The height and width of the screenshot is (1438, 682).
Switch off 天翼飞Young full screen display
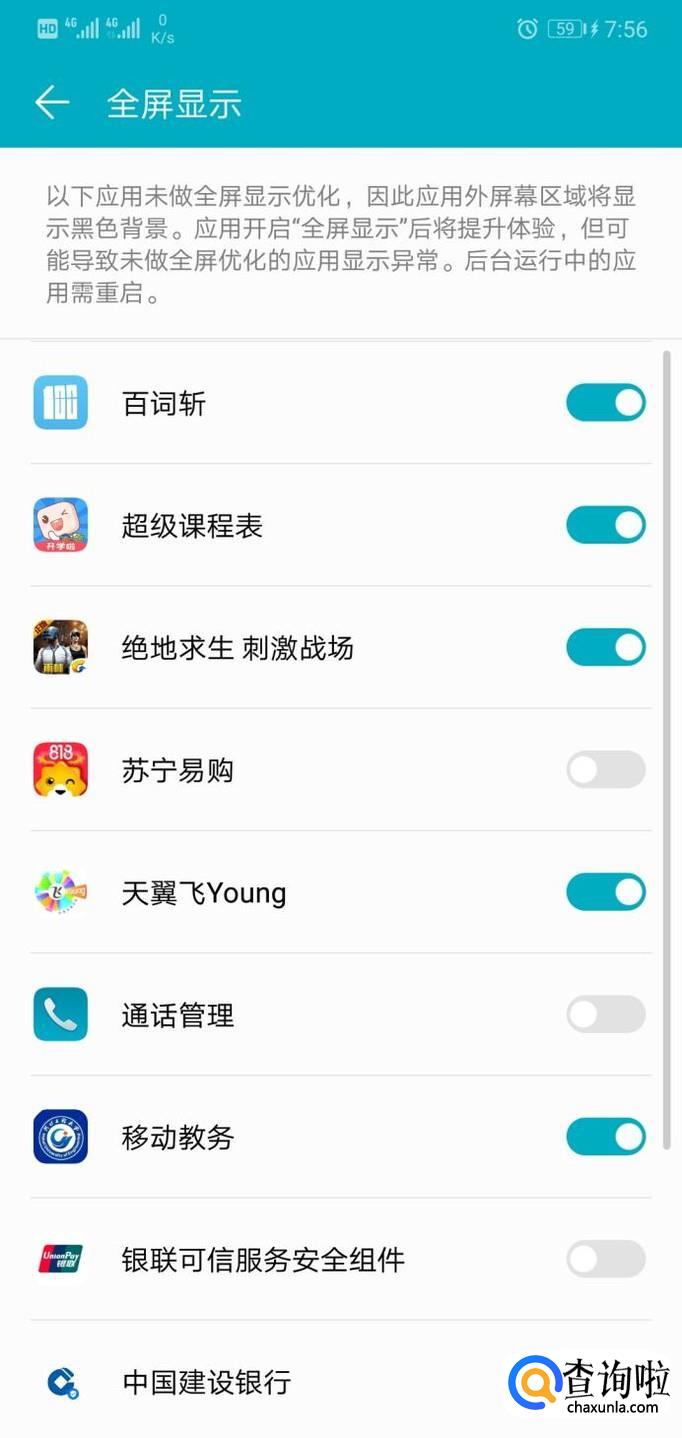click(605, 892)
